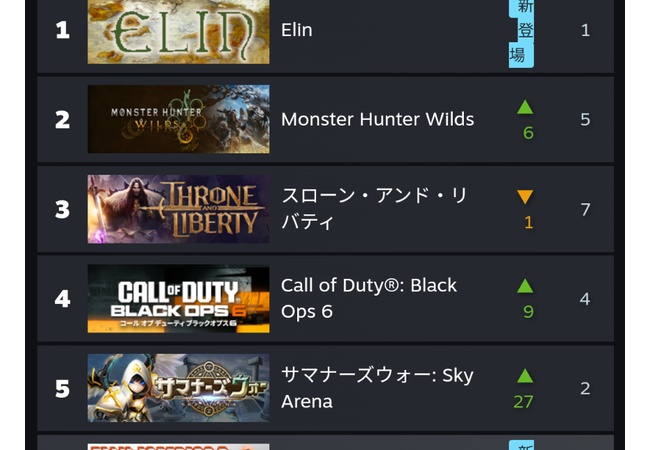Open the Monster Hunter Wilds row
This screenshot has width=650, height=450.
pos(377,119)
